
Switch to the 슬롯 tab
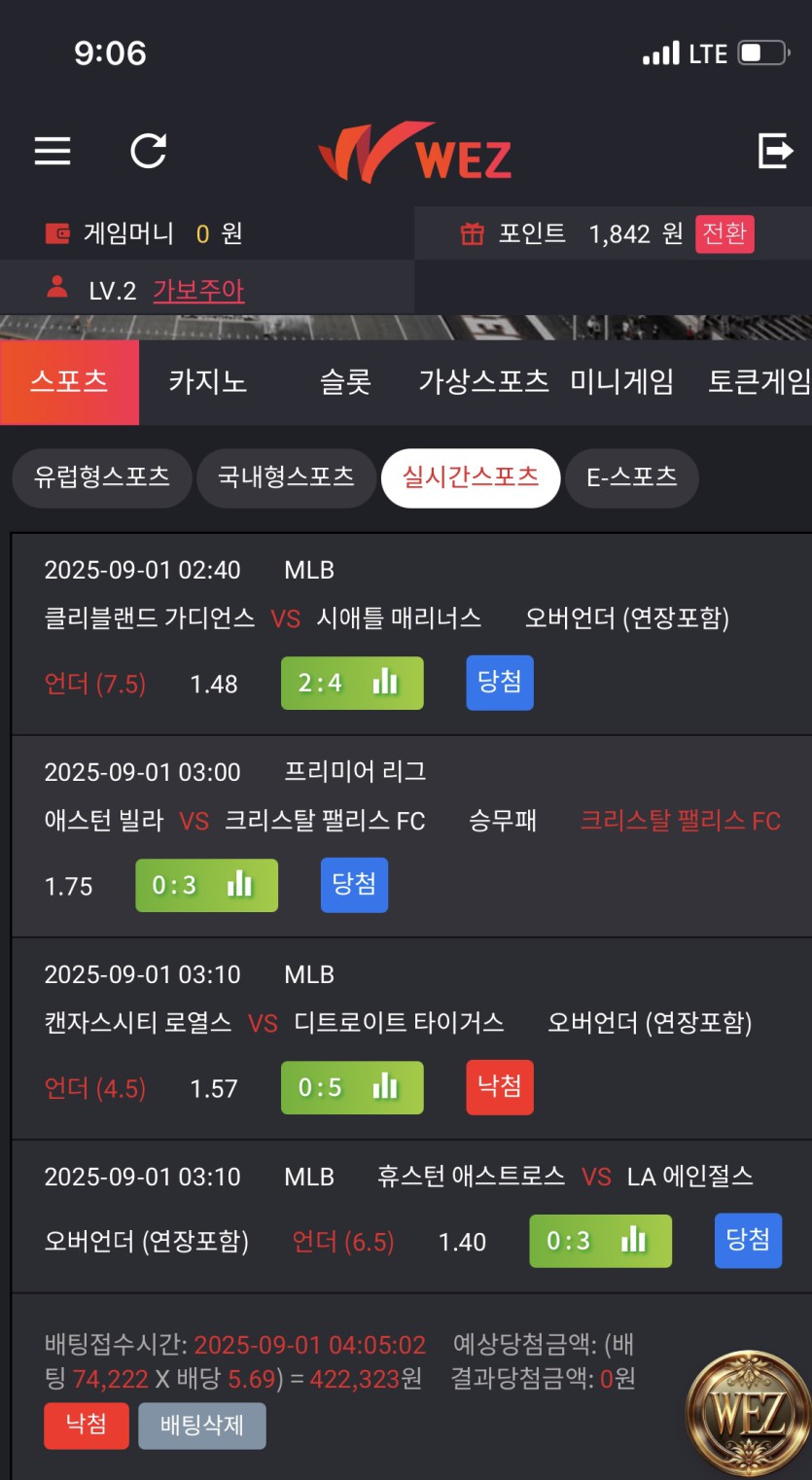(345, 382)
